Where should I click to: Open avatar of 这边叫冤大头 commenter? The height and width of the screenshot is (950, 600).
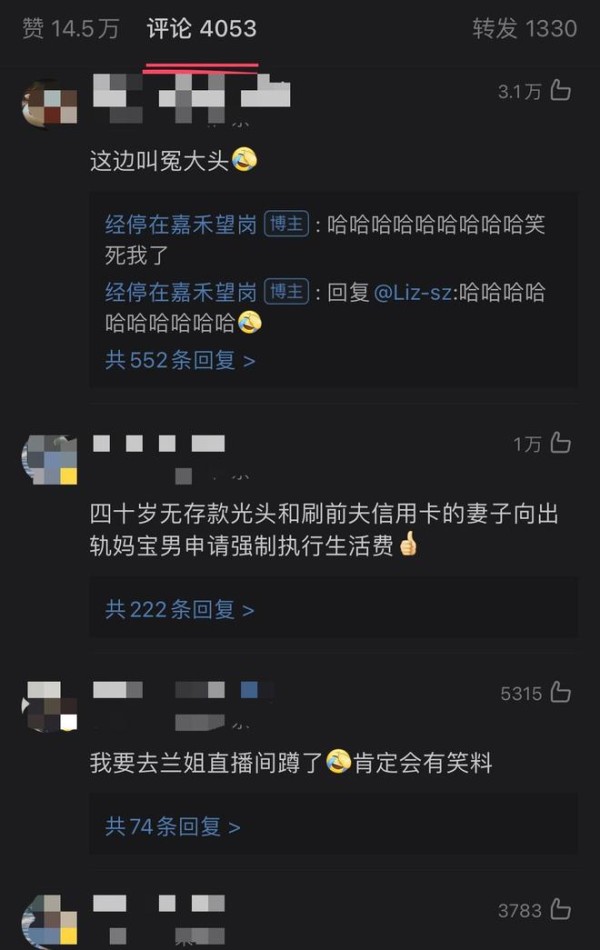coord(49,105)
